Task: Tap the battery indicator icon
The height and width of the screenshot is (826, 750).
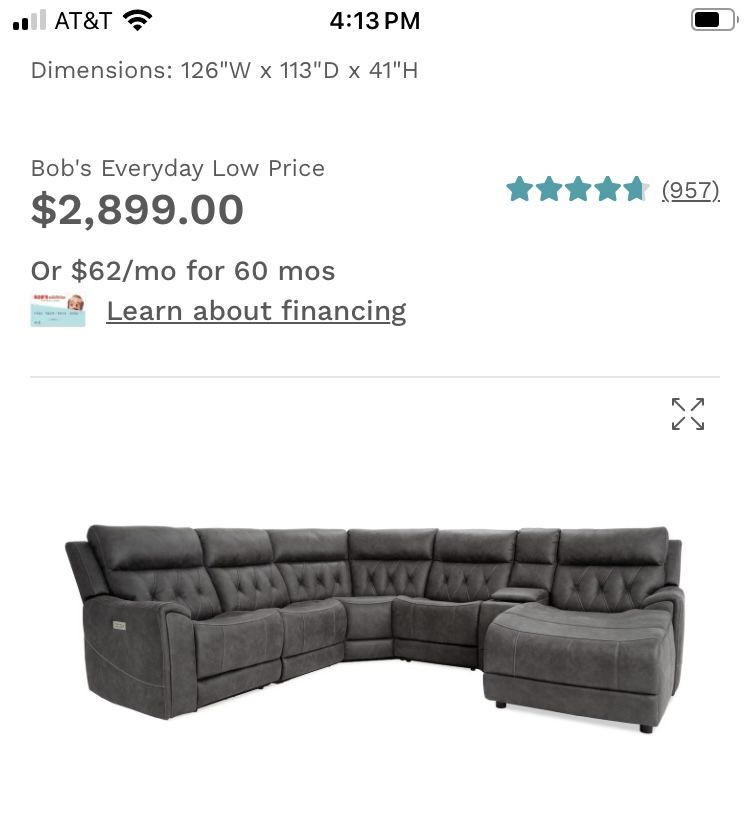Action: pos(713,18)
